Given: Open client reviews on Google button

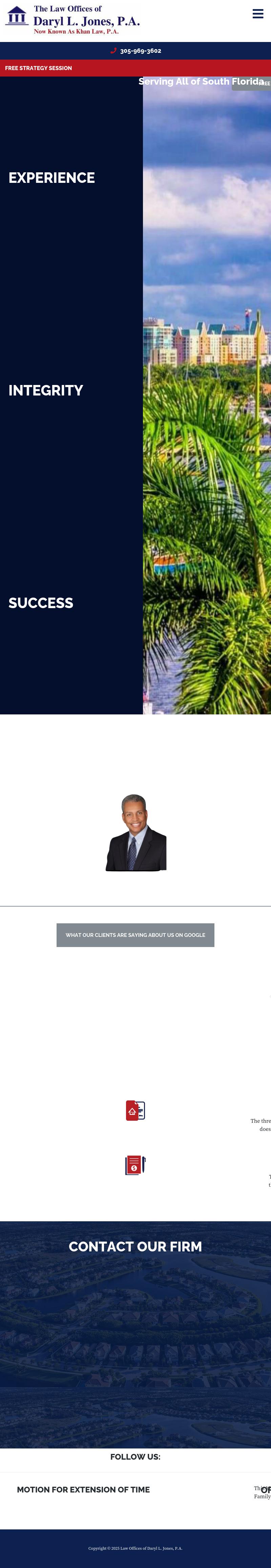Looking at the screenshot, I should 135,935.
